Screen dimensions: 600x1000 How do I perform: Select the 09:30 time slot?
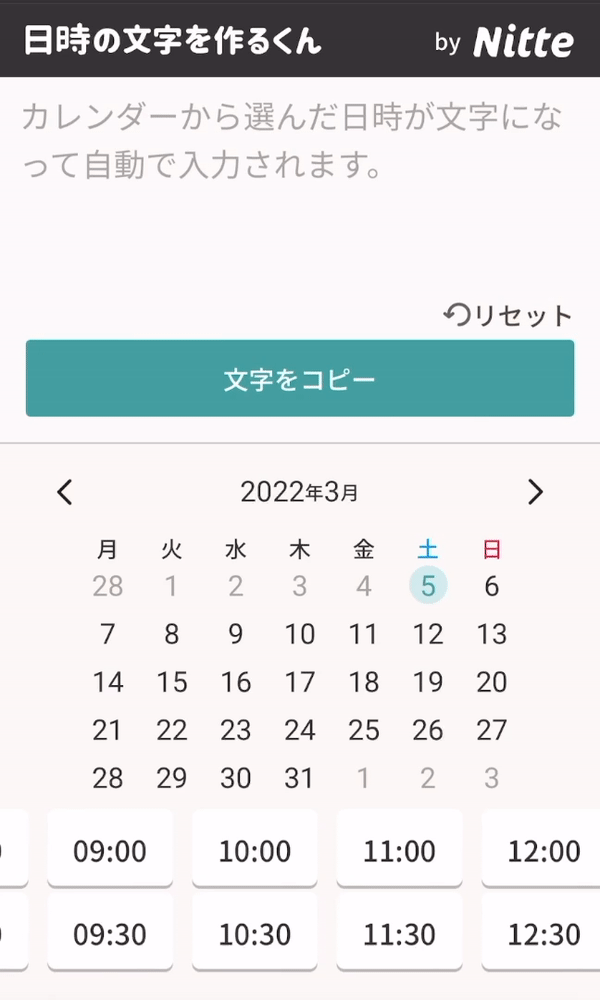click(110, 935)
